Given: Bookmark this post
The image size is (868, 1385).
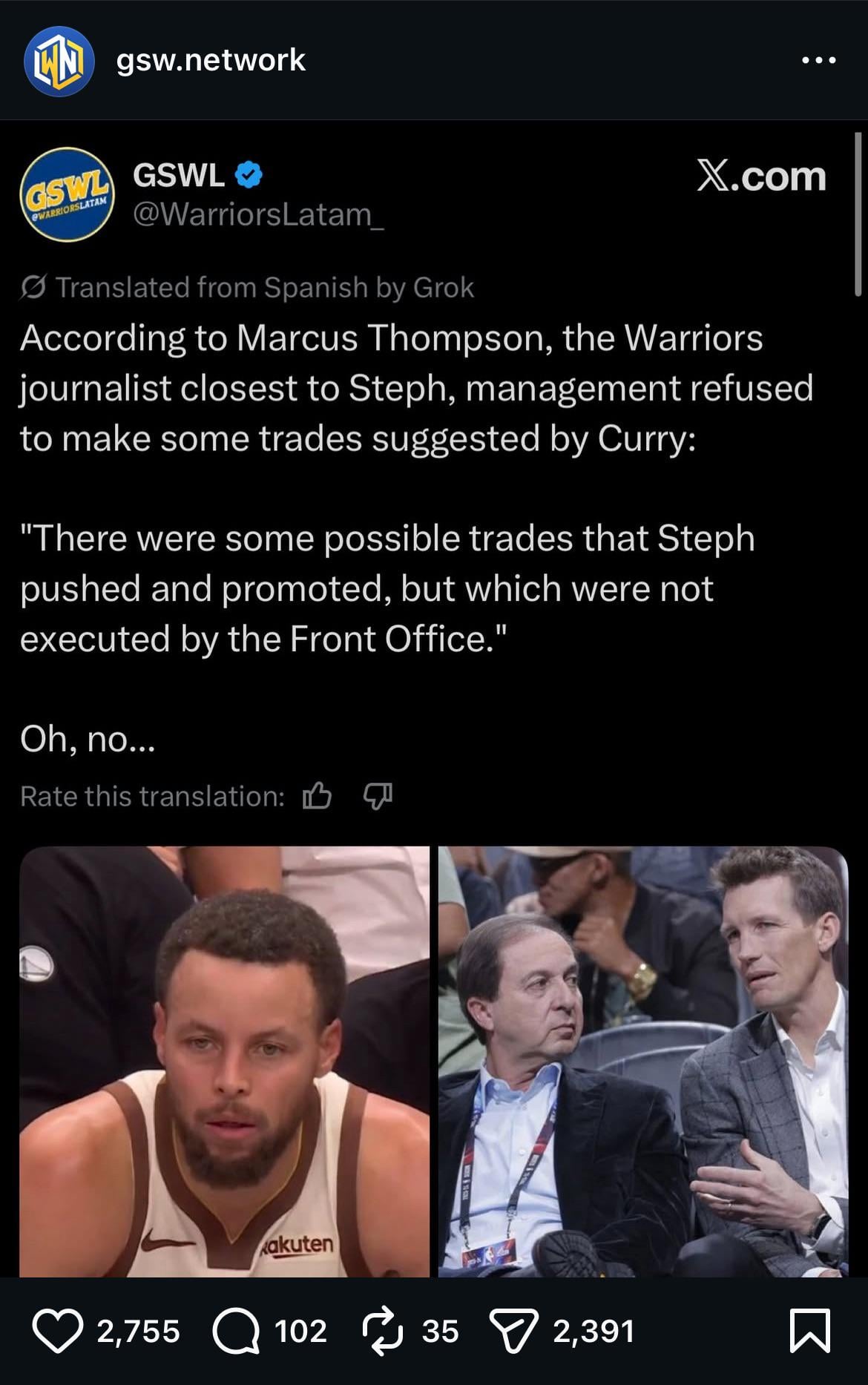Looking at the screenshot, I should coord(810,1331).
